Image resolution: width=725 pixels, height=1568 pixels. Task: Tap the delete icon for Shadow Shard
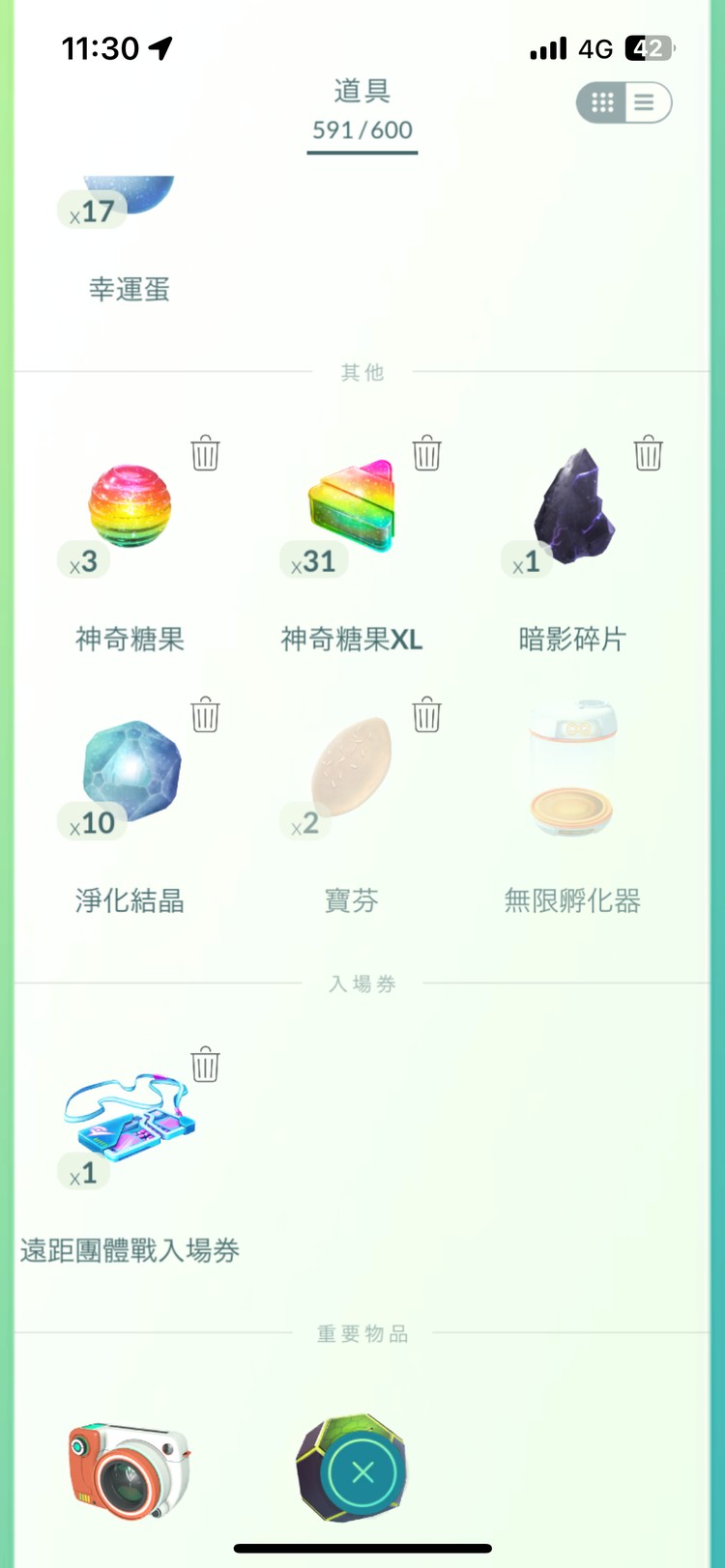pyautogui.click(x=648, y=454)
